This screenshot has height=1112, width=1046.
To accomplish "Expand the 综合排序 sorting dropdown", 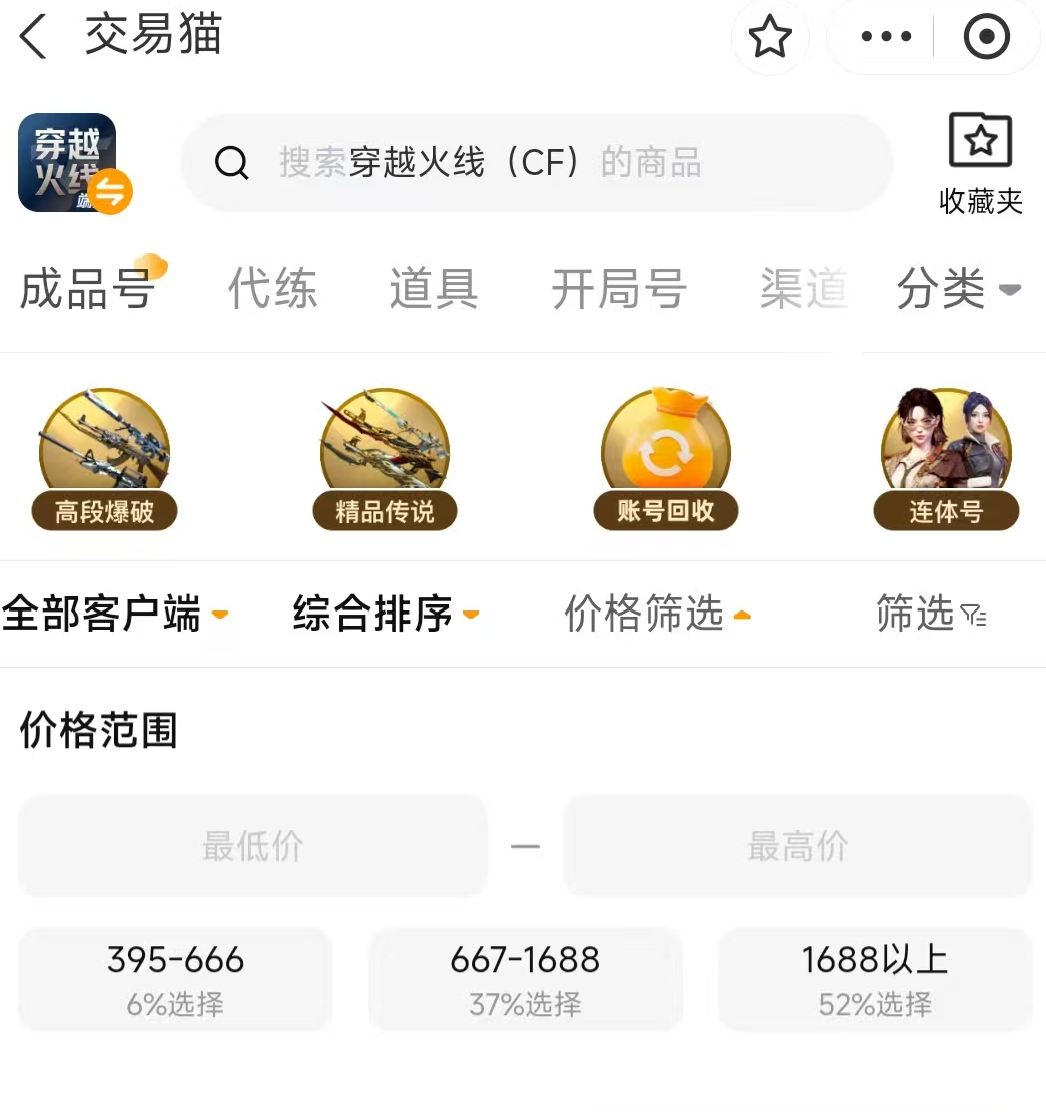I will click(x=385, y=615).
